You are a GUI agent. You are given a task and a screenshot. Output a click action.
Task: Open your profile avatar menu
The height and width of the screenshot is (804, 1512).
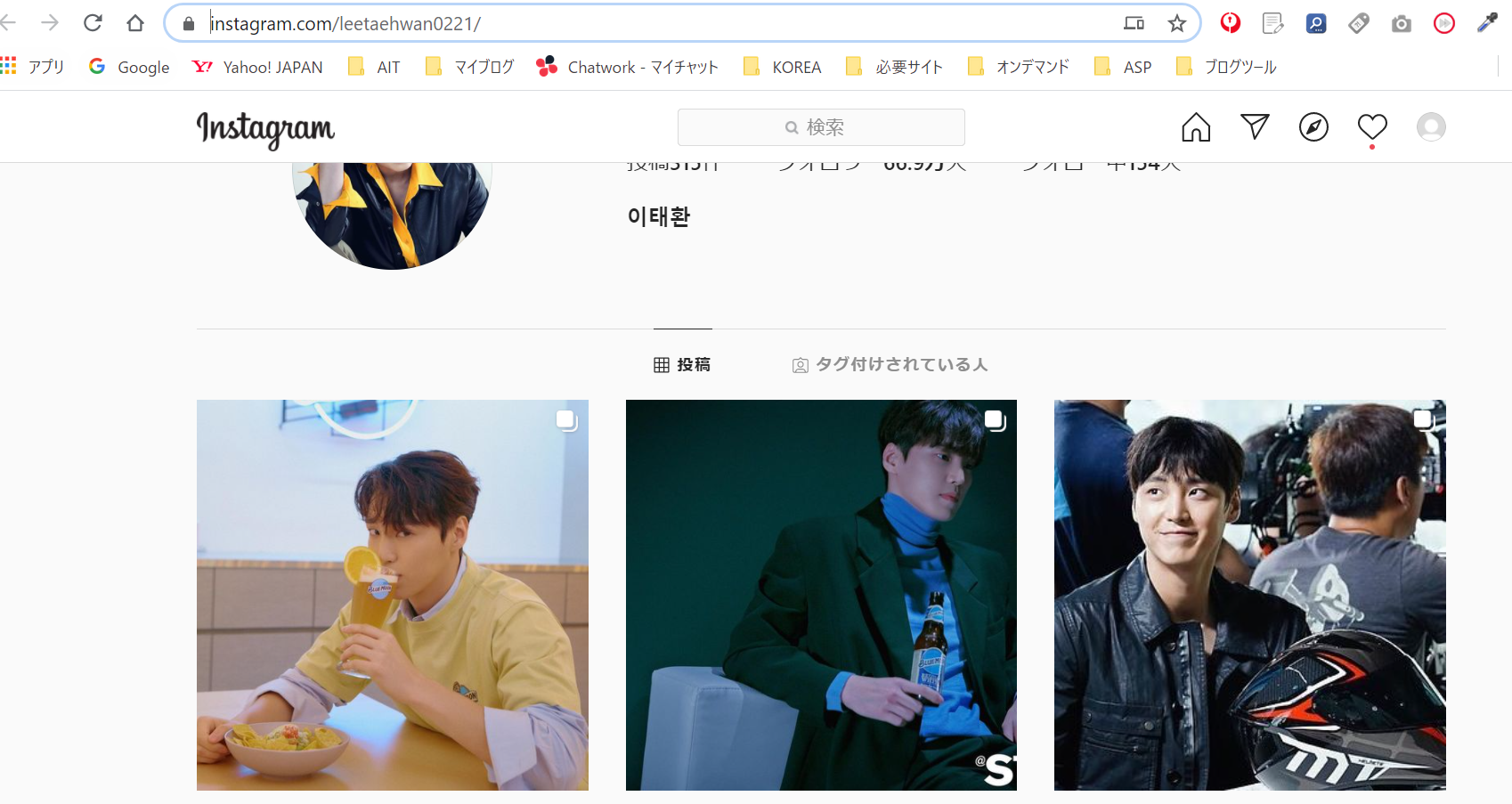pos(1430,127)
